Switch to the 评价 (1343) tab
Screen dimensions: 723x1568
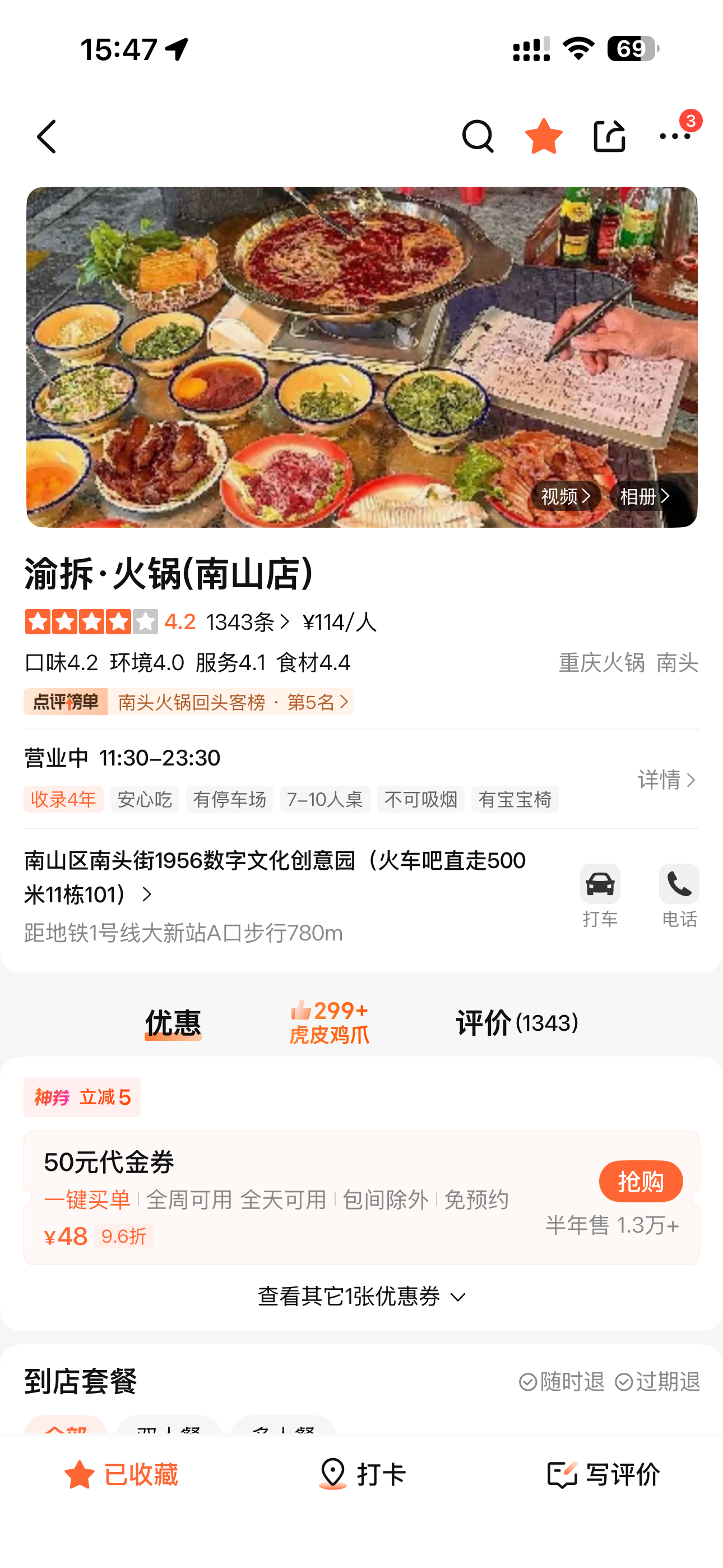pos(517,1023)
